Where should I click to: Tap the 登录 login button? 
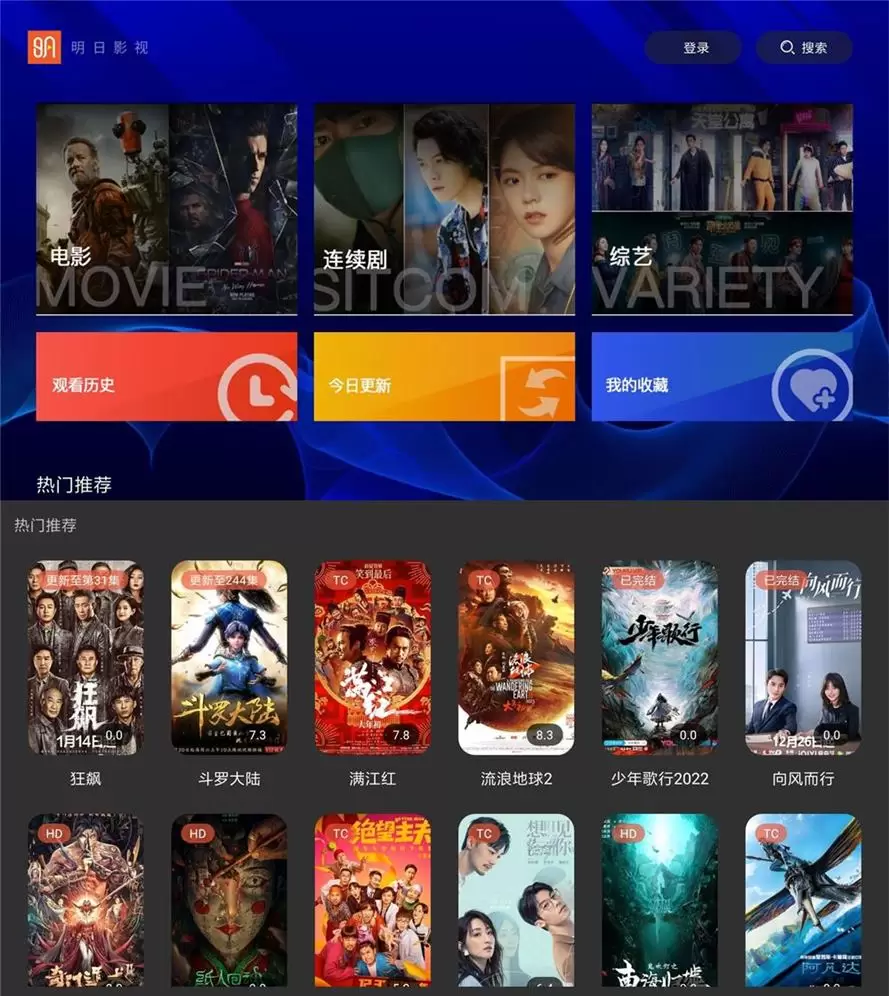(693, 48)
